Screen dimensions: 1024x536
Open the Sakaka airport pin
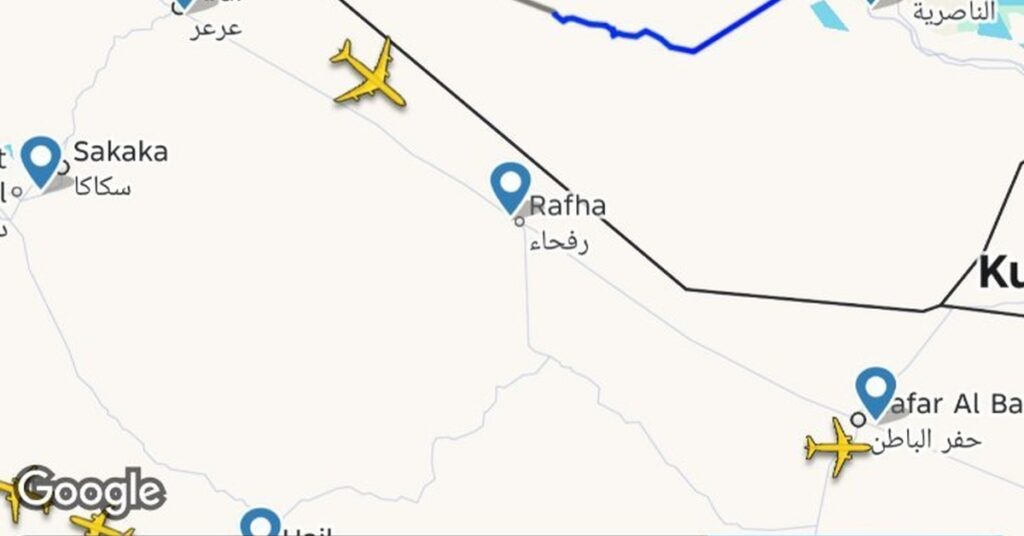(42, 160)
